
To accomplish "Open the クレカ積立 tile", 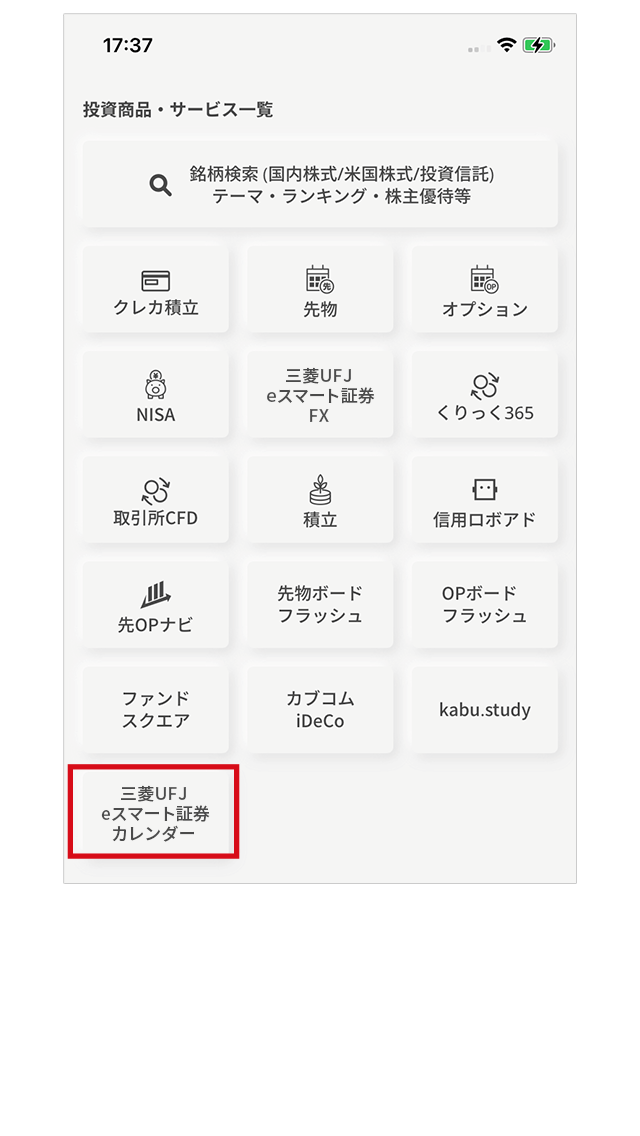I will 156,290.
